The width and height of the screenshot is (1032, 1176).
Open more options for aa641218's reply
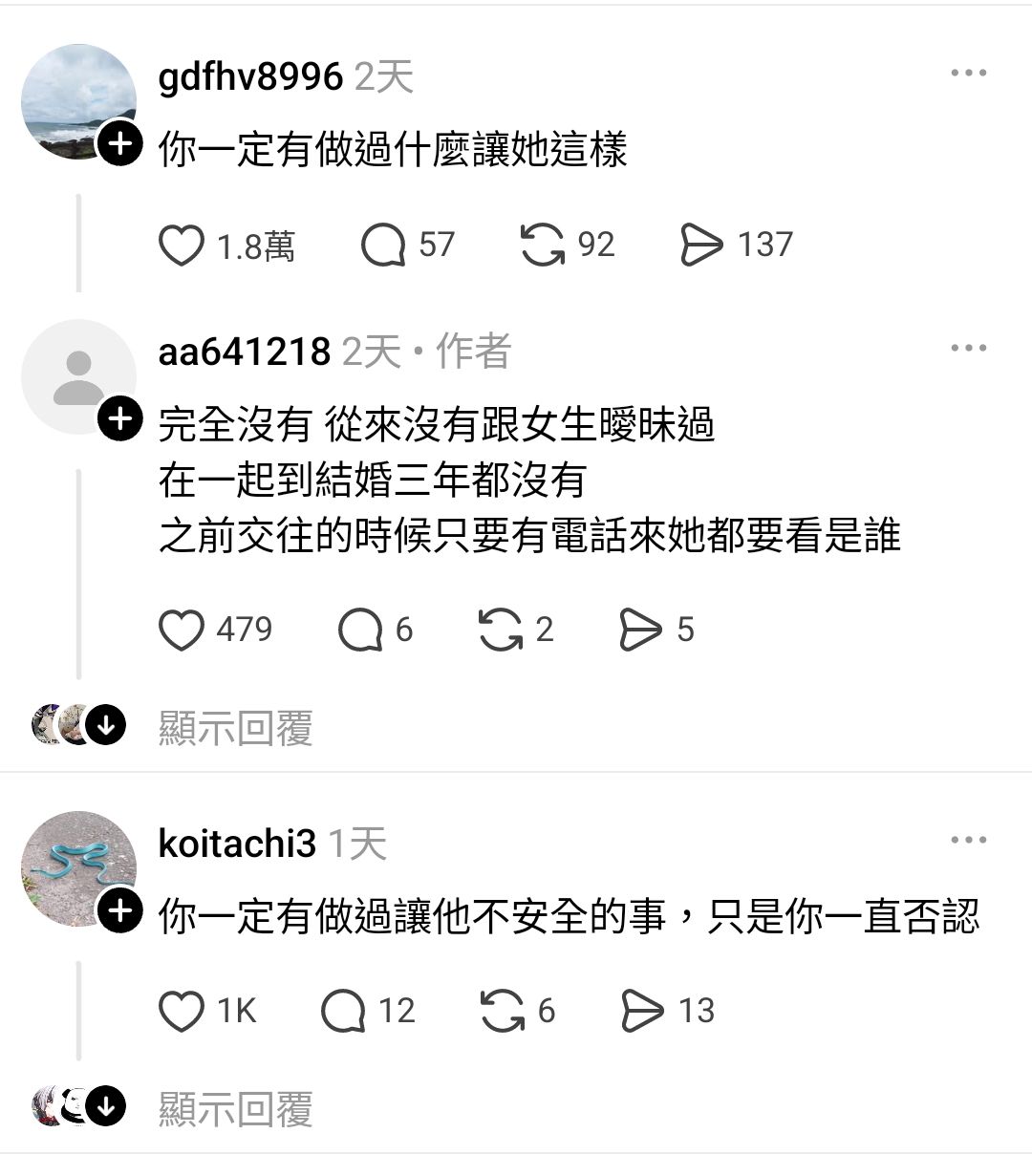pos(968,349)
